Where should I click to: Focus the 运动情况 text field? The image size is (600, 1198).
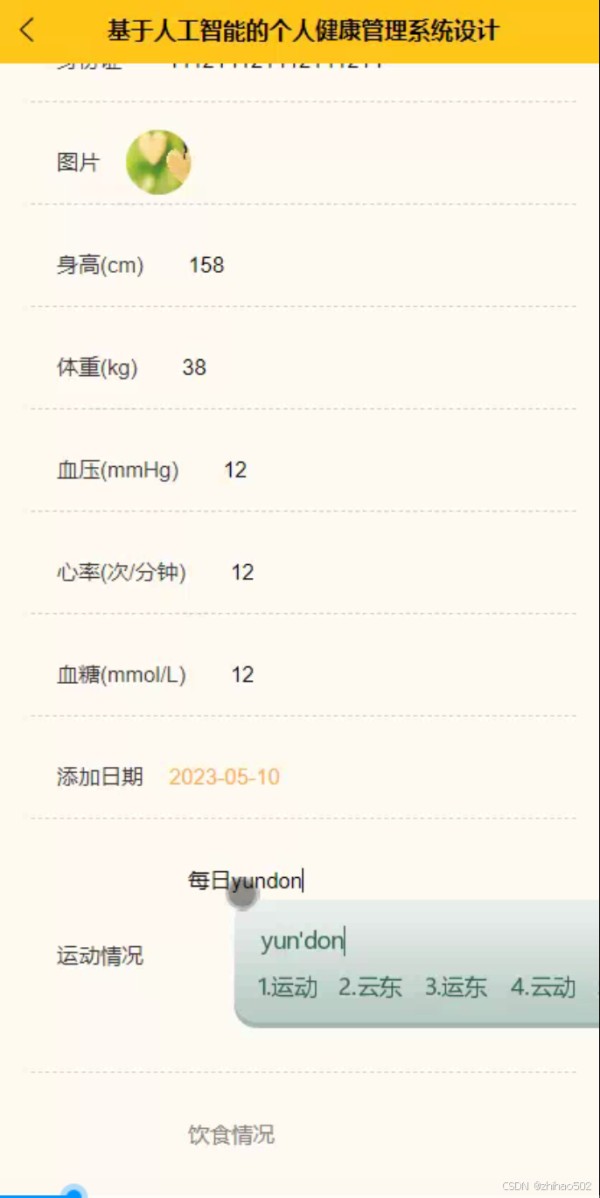(x=378, y=882)
